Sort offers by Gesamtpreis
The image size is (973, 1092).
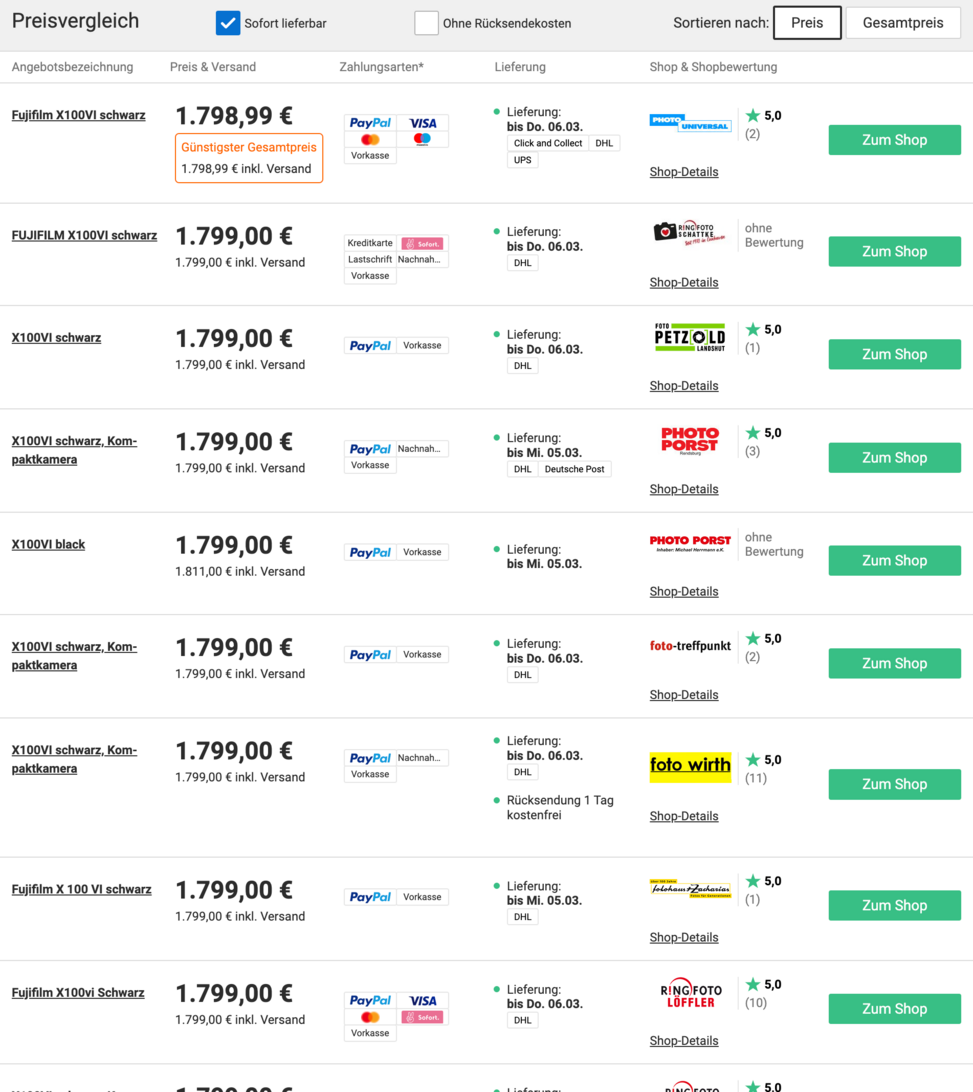[x=903, y=23]
